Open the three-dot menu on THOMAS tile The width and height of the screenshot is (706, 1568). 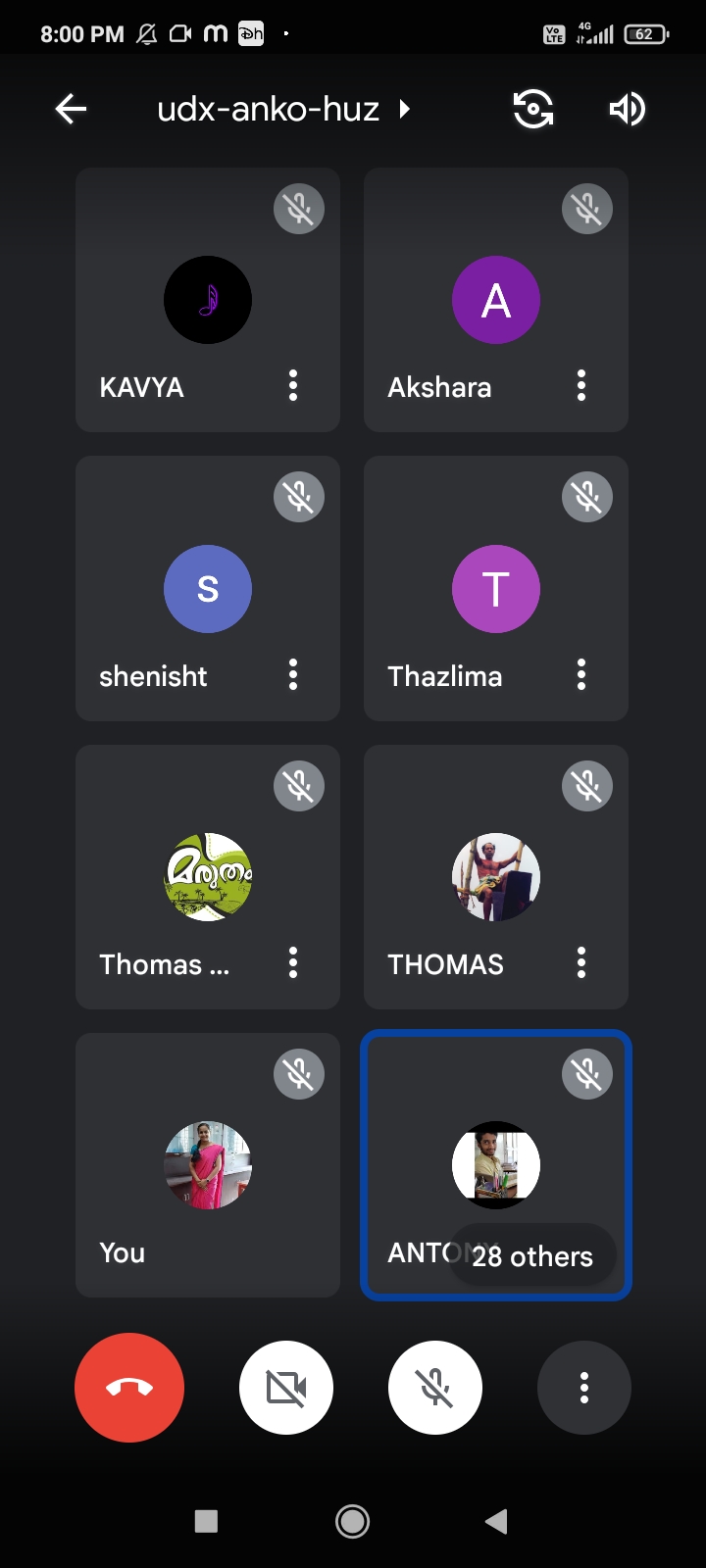581,963
